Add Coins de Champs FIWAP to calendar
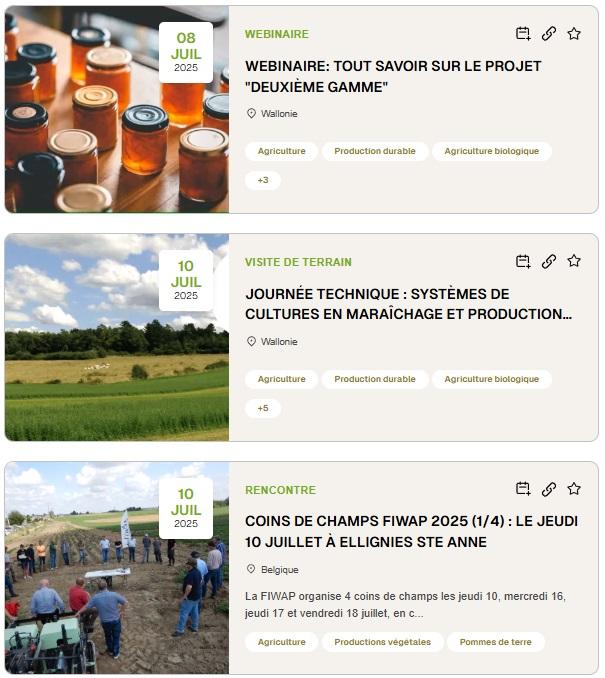The width and height of the screenshot is (605, 678). tap(523, 490)
